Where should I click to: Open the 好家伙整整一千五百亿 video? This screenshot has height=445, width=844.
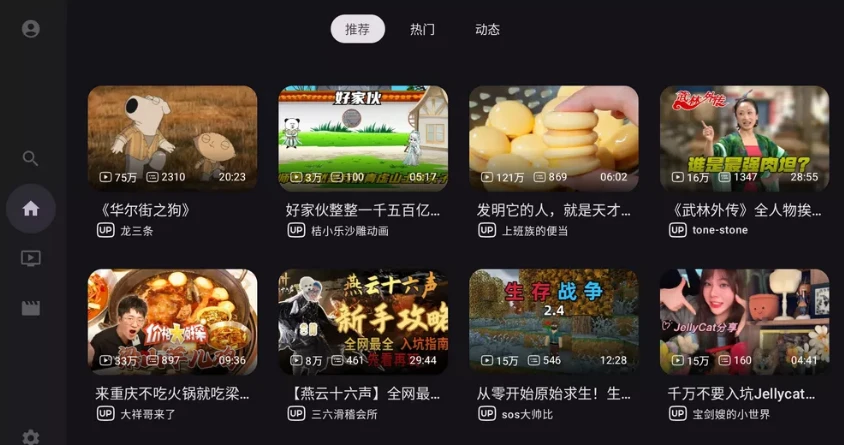(363, 138)
